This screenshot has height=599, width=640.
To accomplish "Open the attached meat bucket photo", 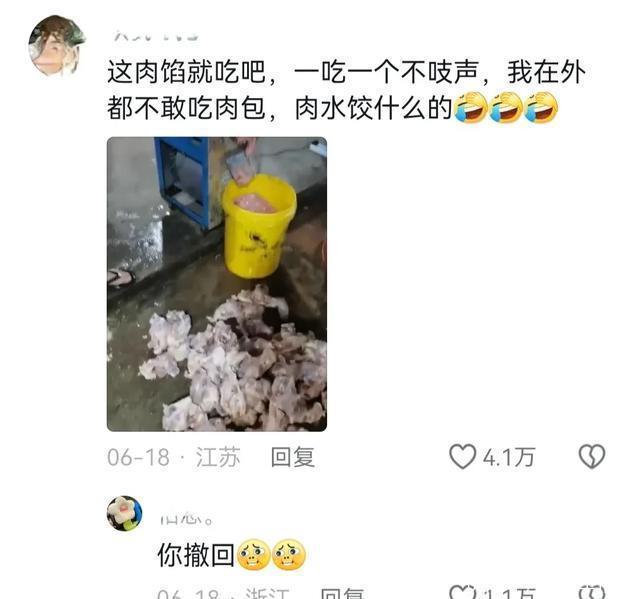I will 217,284.
